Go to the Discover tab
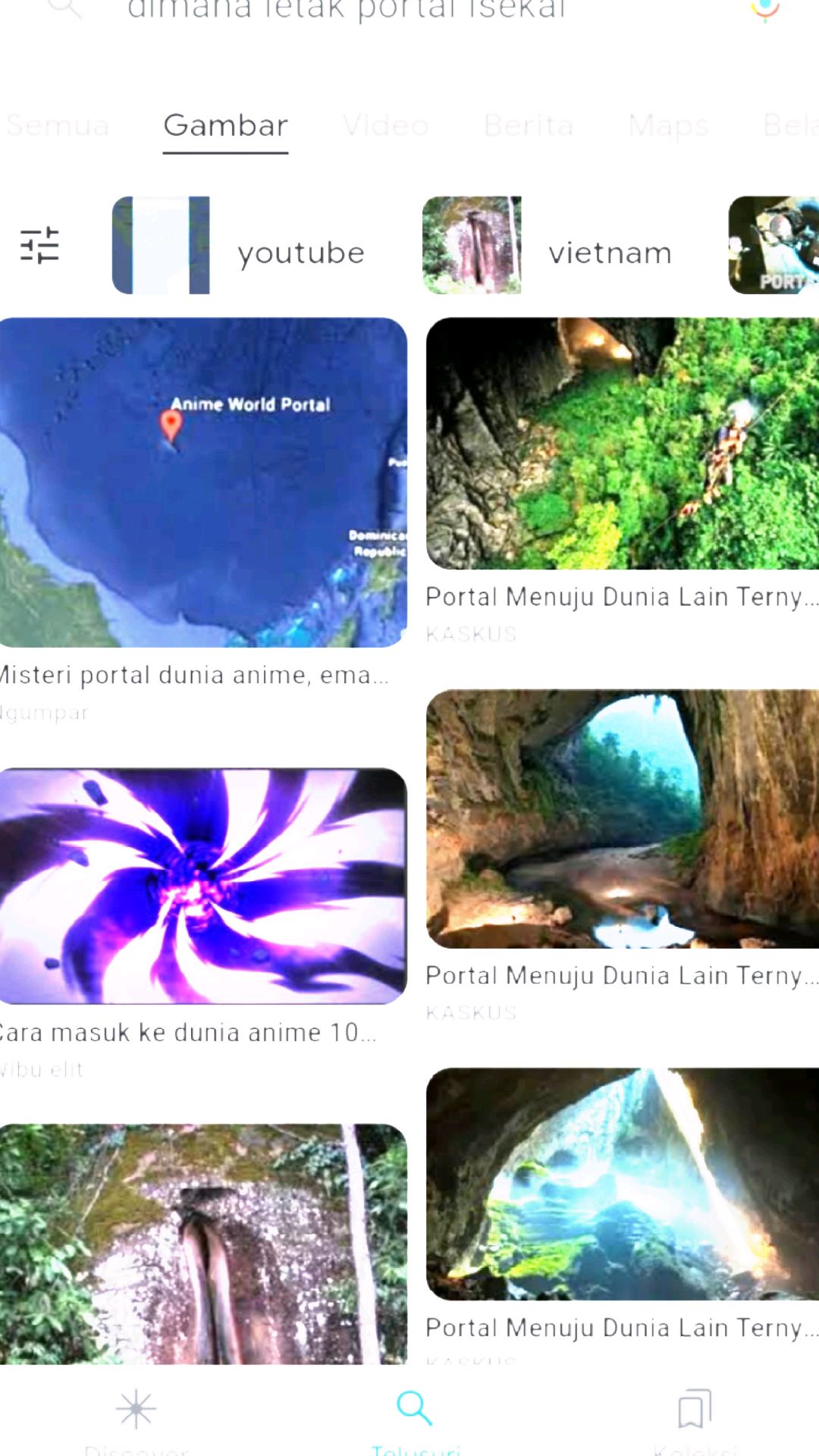The width and height of the screenshot is (819, 1456). pyautogui.click(x=136, y=1420)
